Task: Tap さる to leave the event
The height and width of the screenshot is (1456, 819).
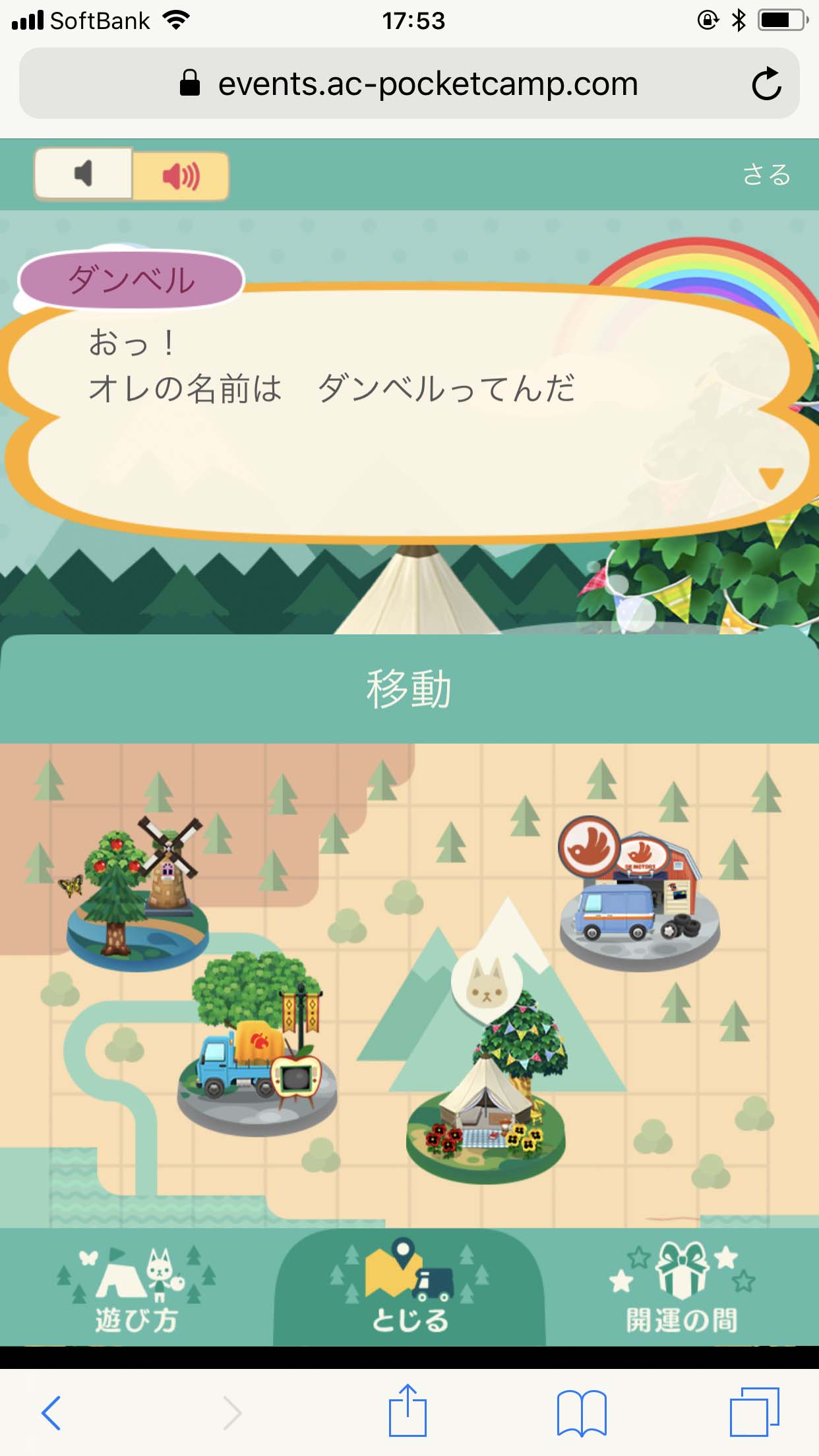Action: (x=766, y=175)
